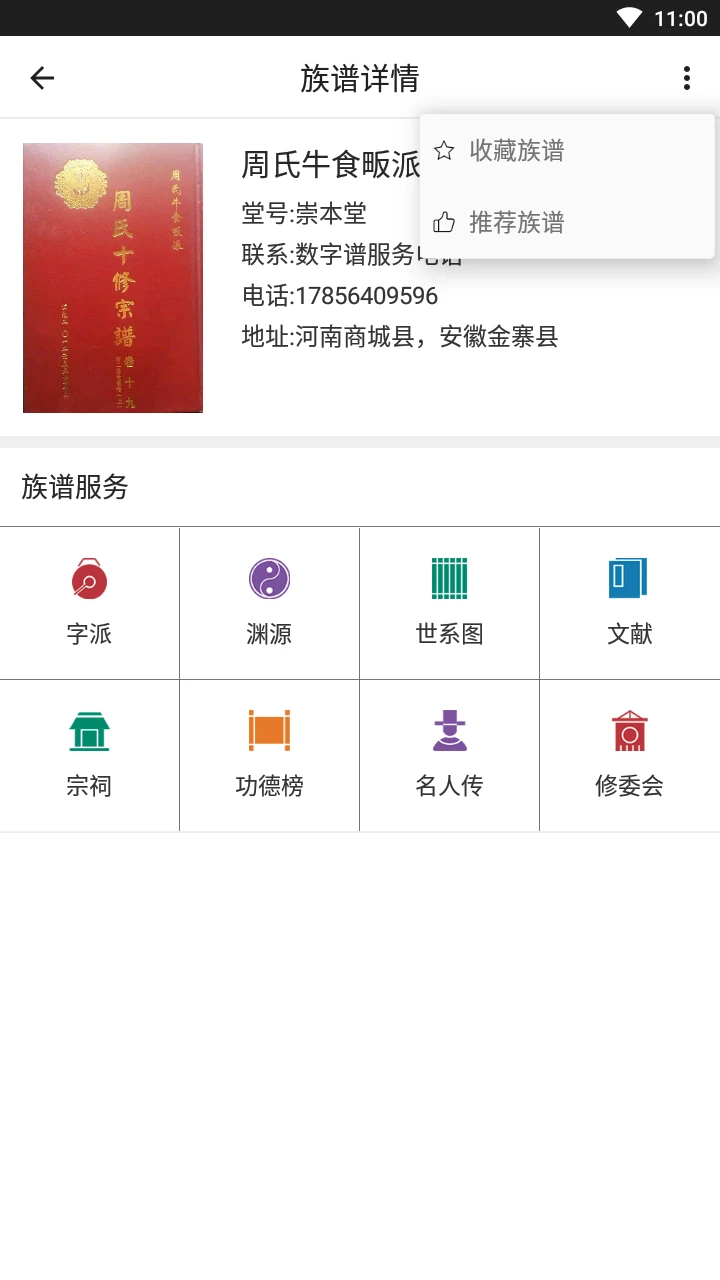Open the three-dot overflow menu

click(687, 77)
